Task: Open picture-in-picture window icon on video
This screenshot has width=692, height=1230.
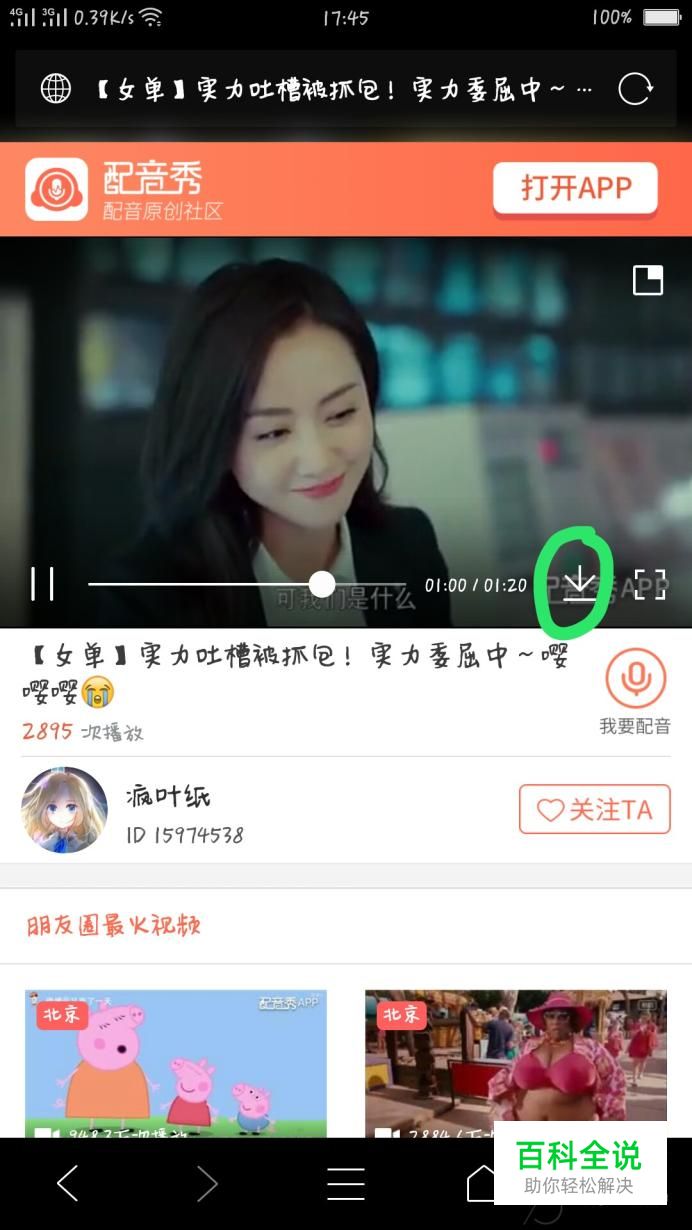Action: point(648,280)
